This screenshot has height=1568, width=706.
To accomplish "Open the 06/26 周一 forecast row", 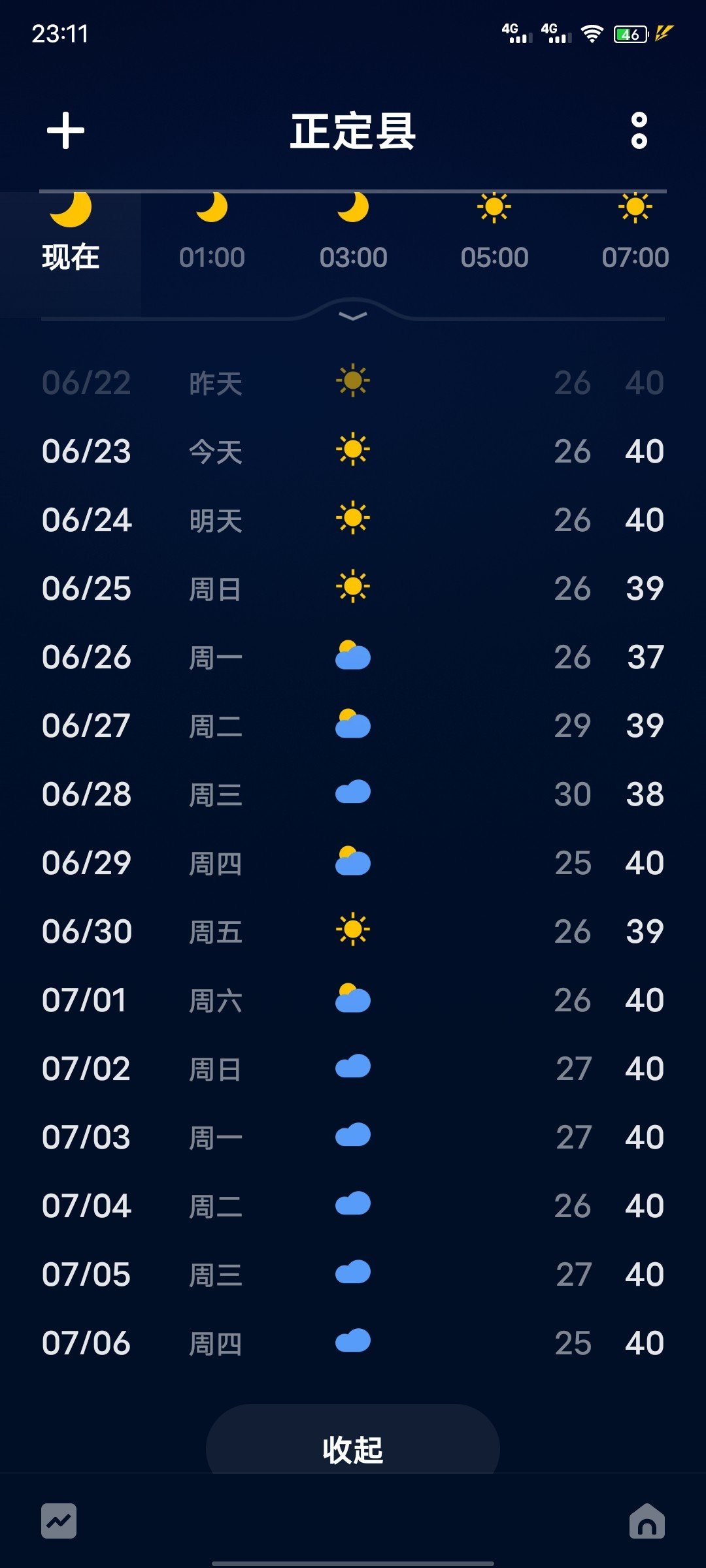I will pos(353,657).
